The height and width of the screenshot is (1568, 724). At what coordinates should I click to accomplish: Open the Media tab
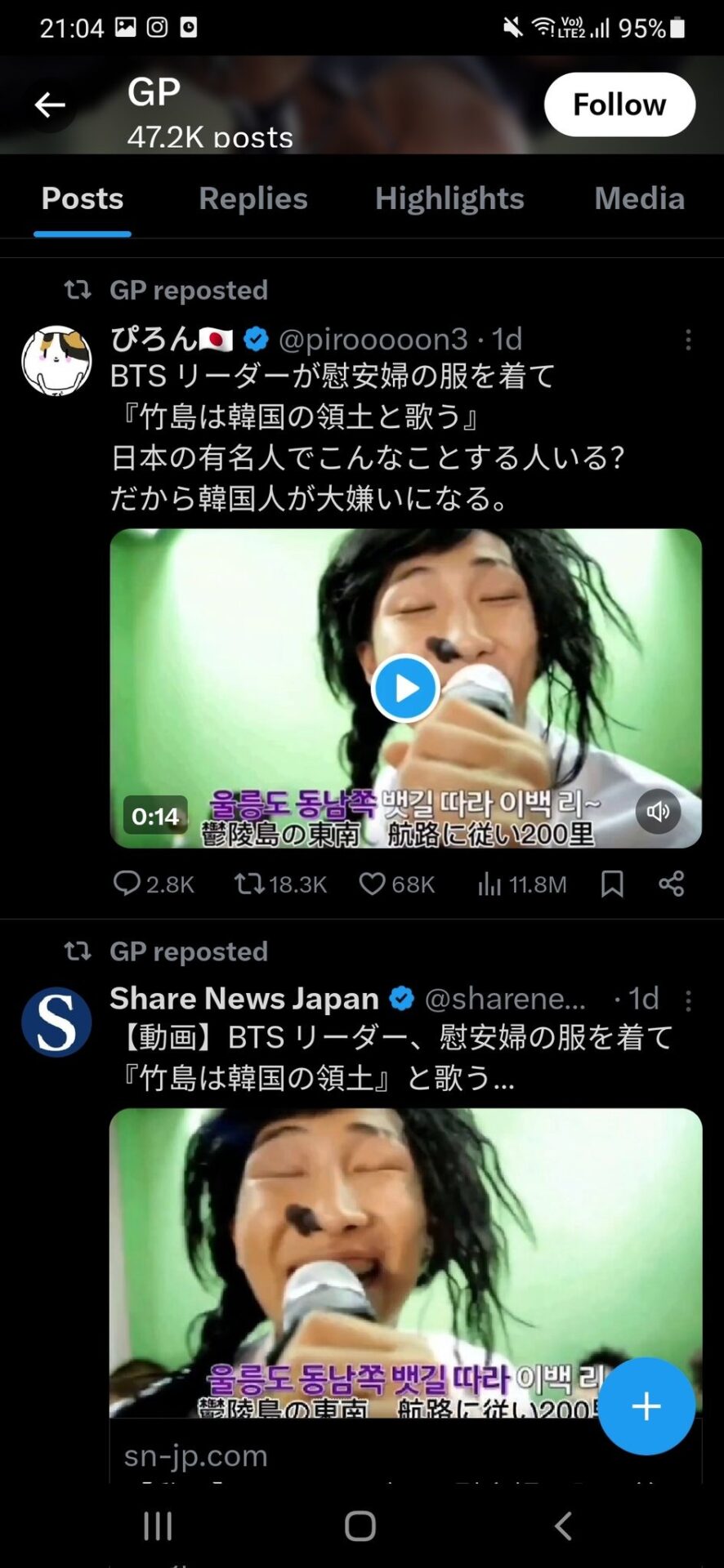point(639,198)
